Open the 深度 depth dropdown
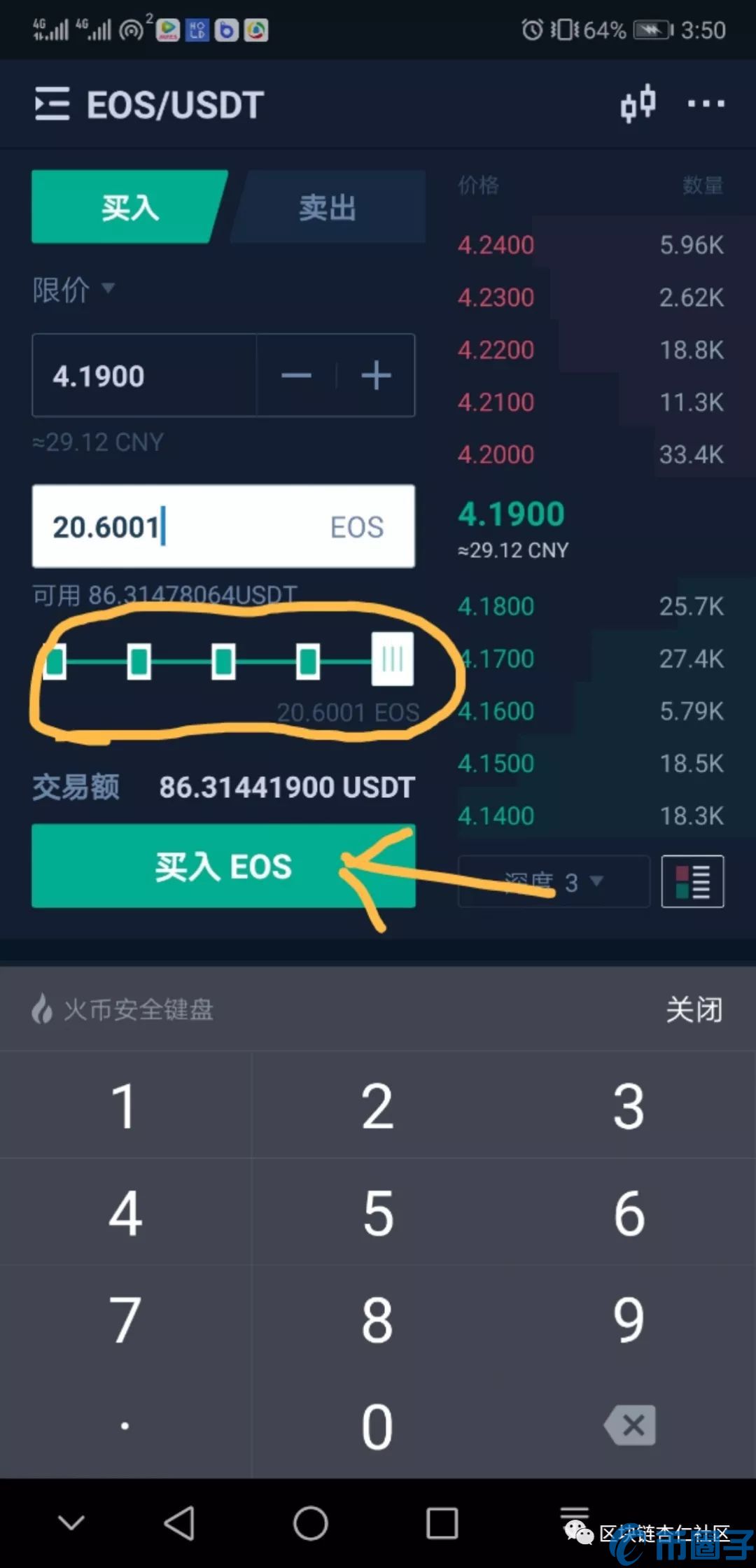The width and height of the screenshot is (756, 1568). pyautogui.click(x=553, y=882)
